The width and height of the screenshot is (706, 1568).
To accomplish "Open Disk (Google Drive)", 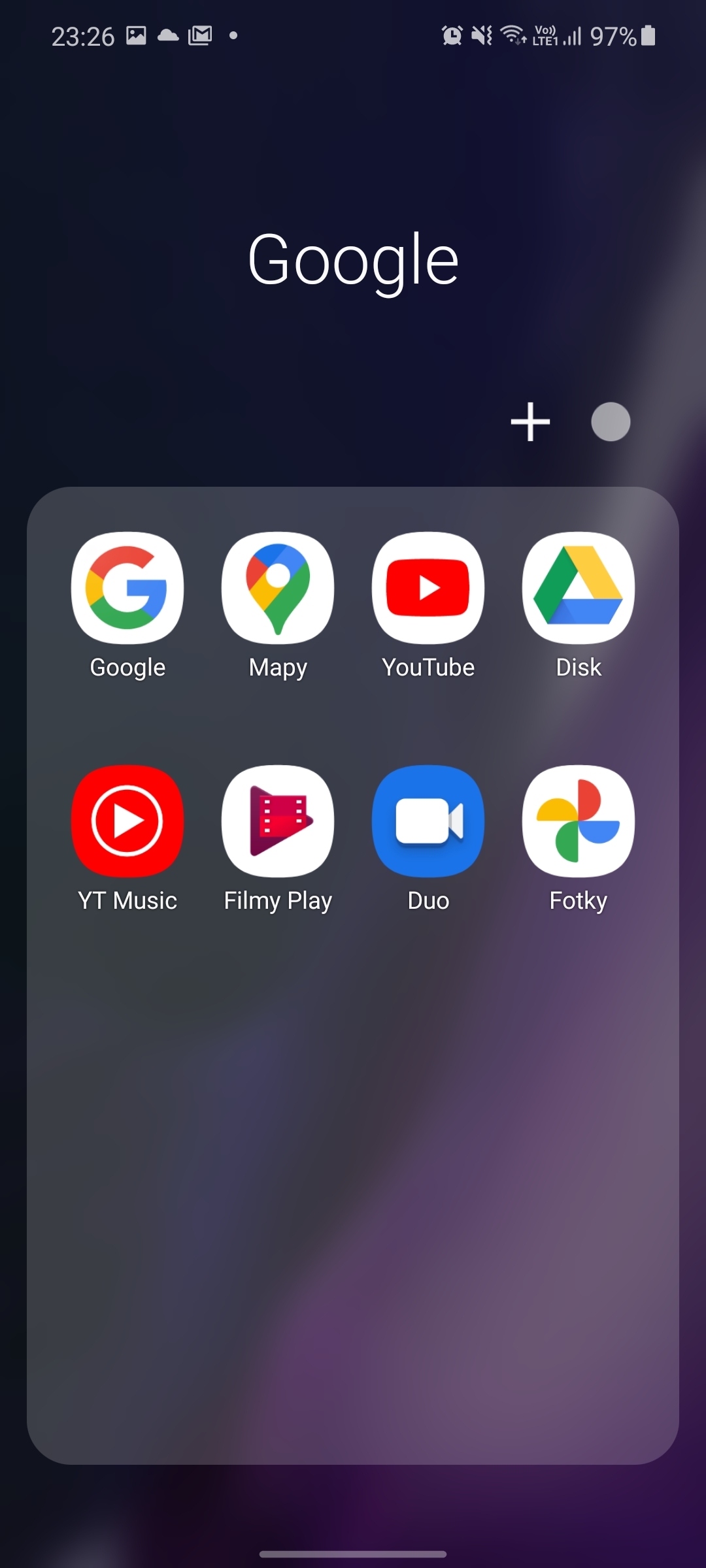I will 579,588.
